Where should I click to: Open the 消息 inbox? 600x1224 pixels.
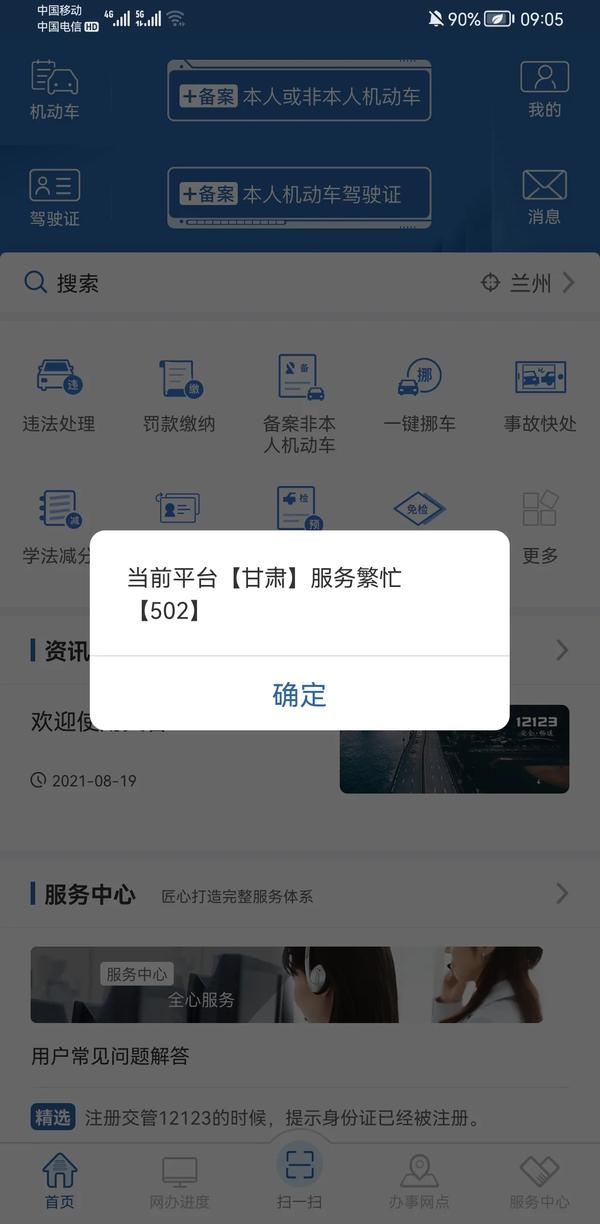544,197
